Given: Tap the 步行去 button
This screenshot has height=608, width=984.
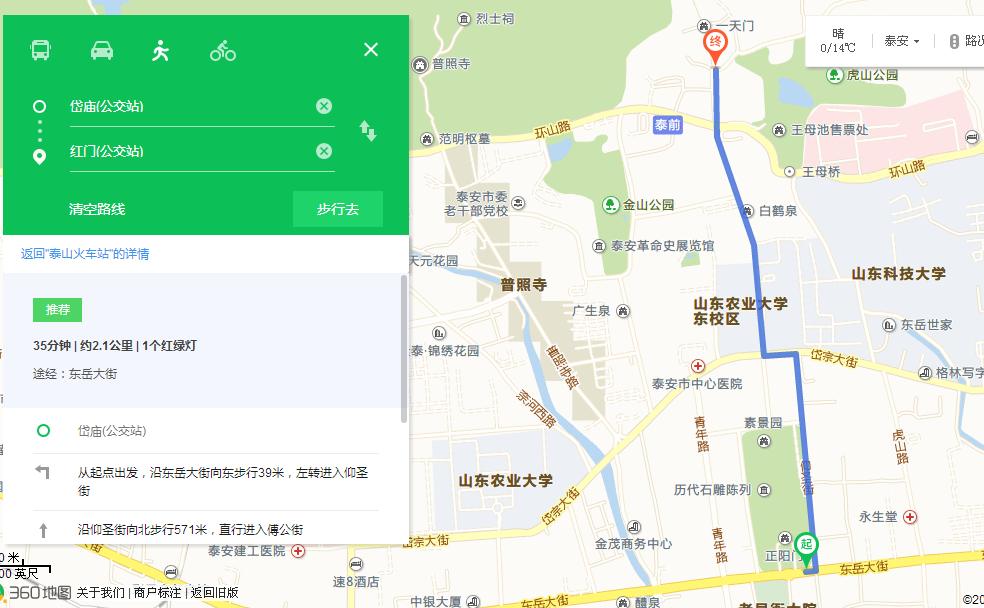Looking at the screenshot, I should (337, 209).
